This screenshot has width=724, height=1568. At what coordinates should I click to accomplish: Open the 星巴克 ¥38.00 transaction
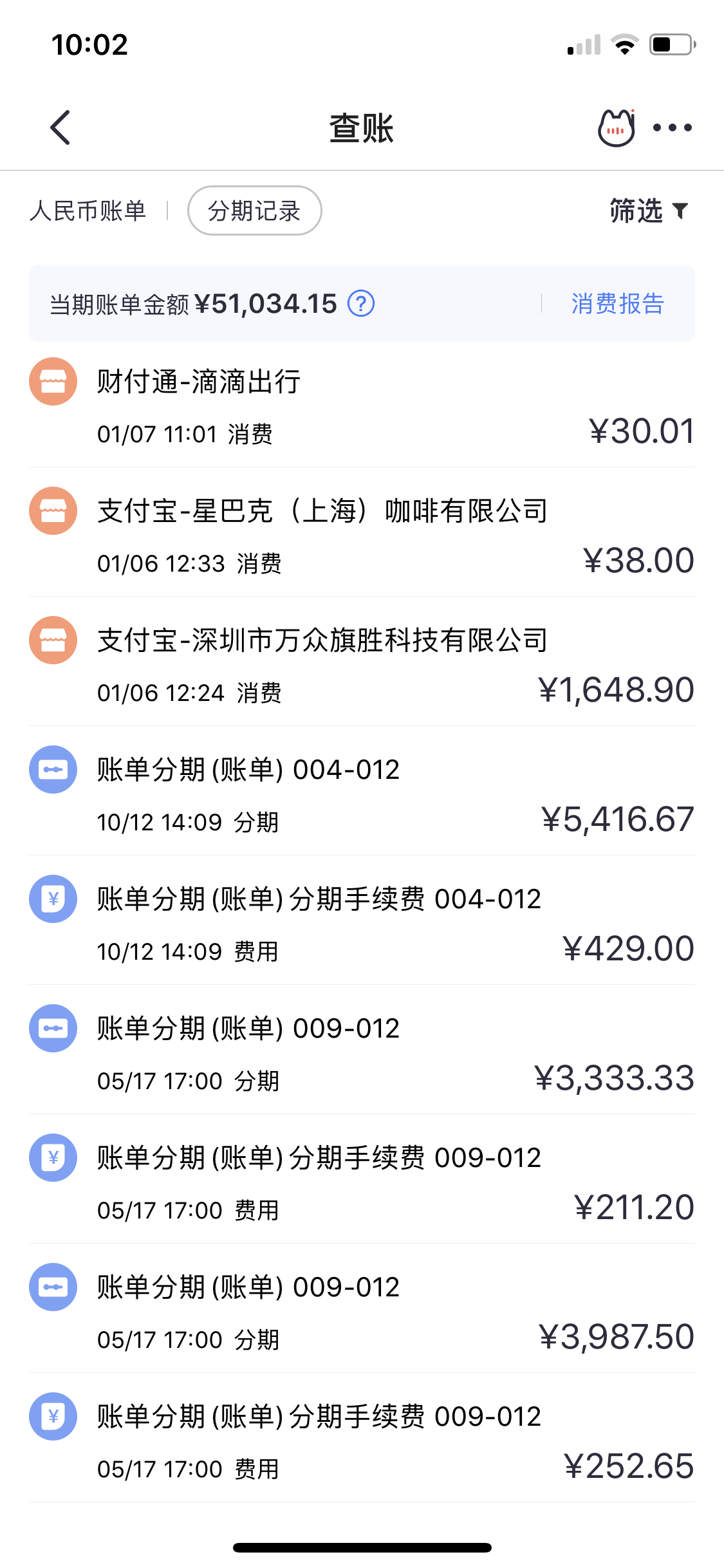pyautogui.click(x=362, y=534)
